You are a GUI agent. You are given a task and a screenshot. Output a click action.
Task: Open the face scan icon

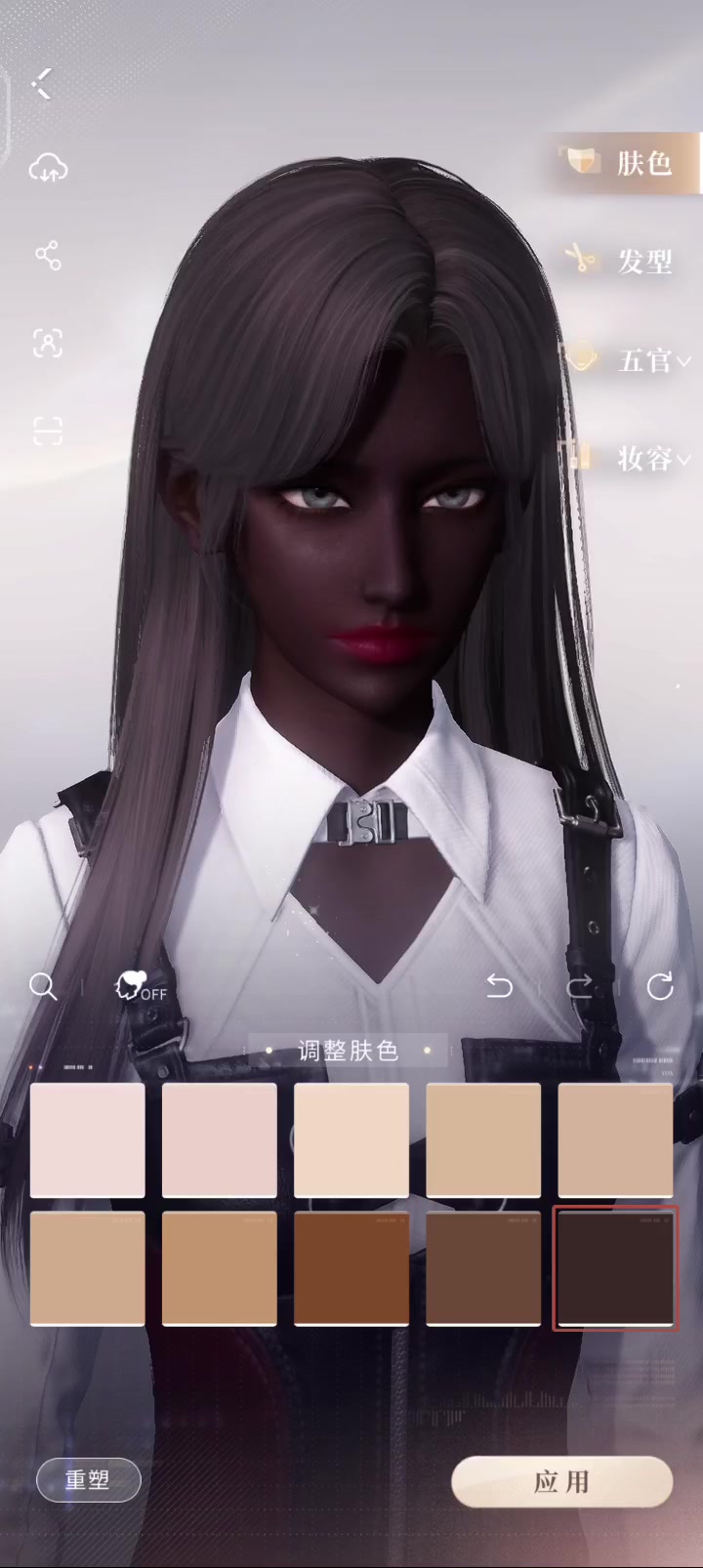coord(48,343)
